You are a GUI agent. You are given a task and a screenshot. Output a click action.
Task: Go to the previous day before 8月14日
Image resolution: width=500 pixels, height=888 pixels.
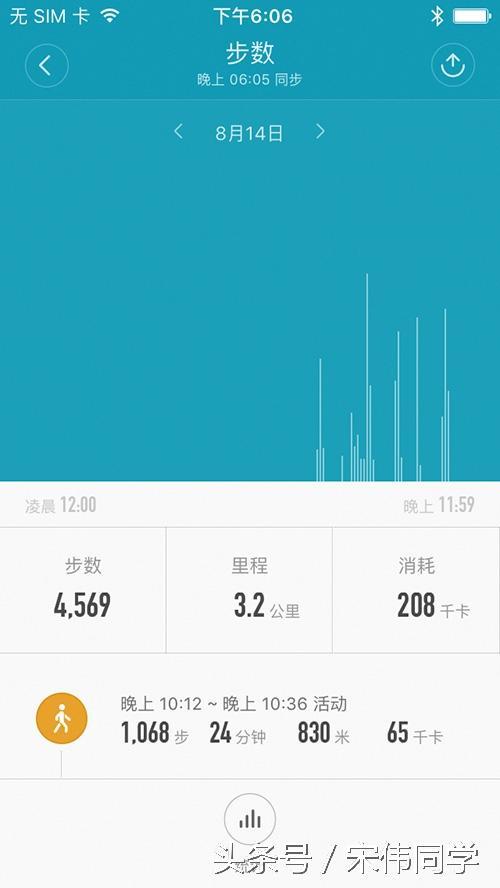(178, 132)
